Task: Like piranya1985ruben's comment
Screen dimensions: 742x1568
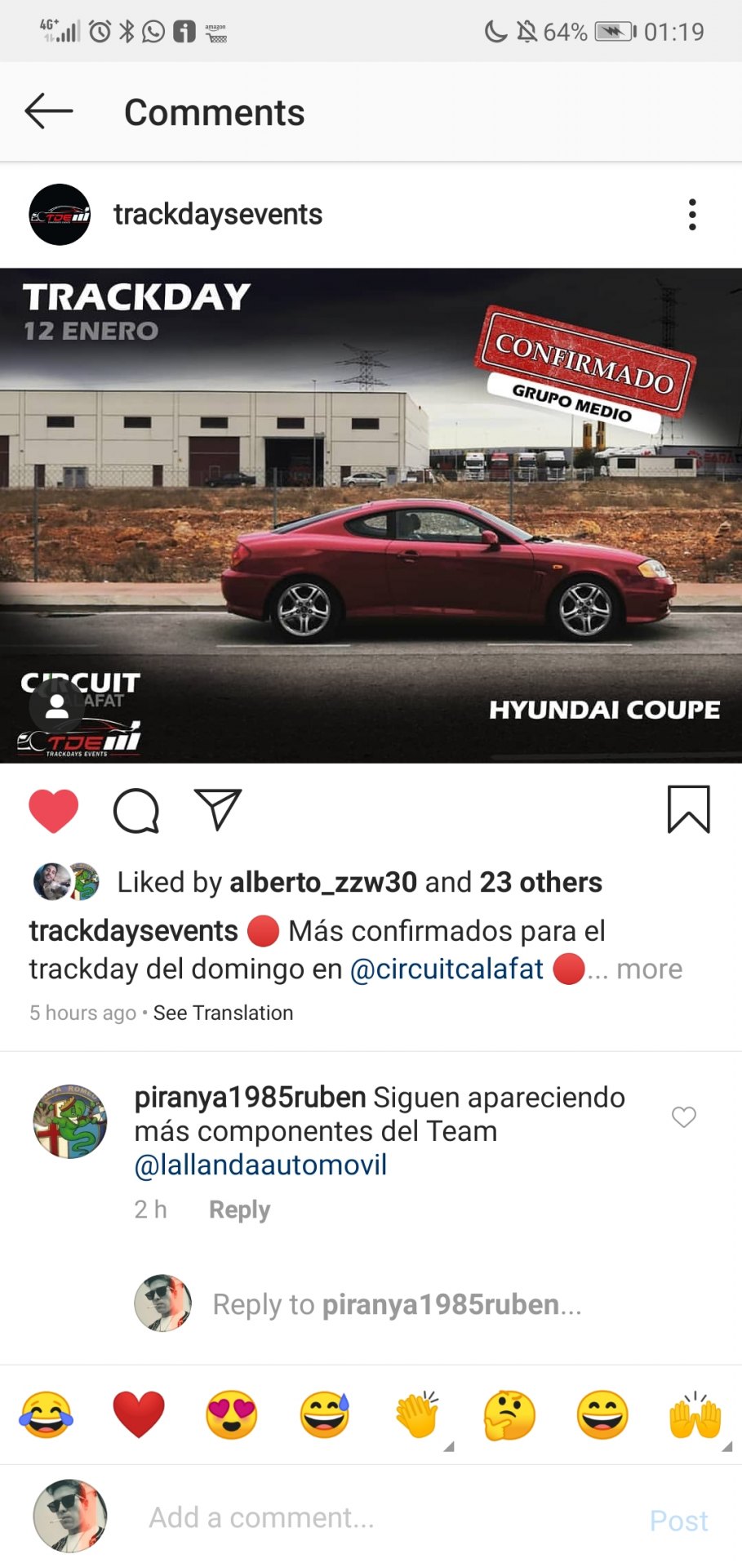Action: [684, 1116]
